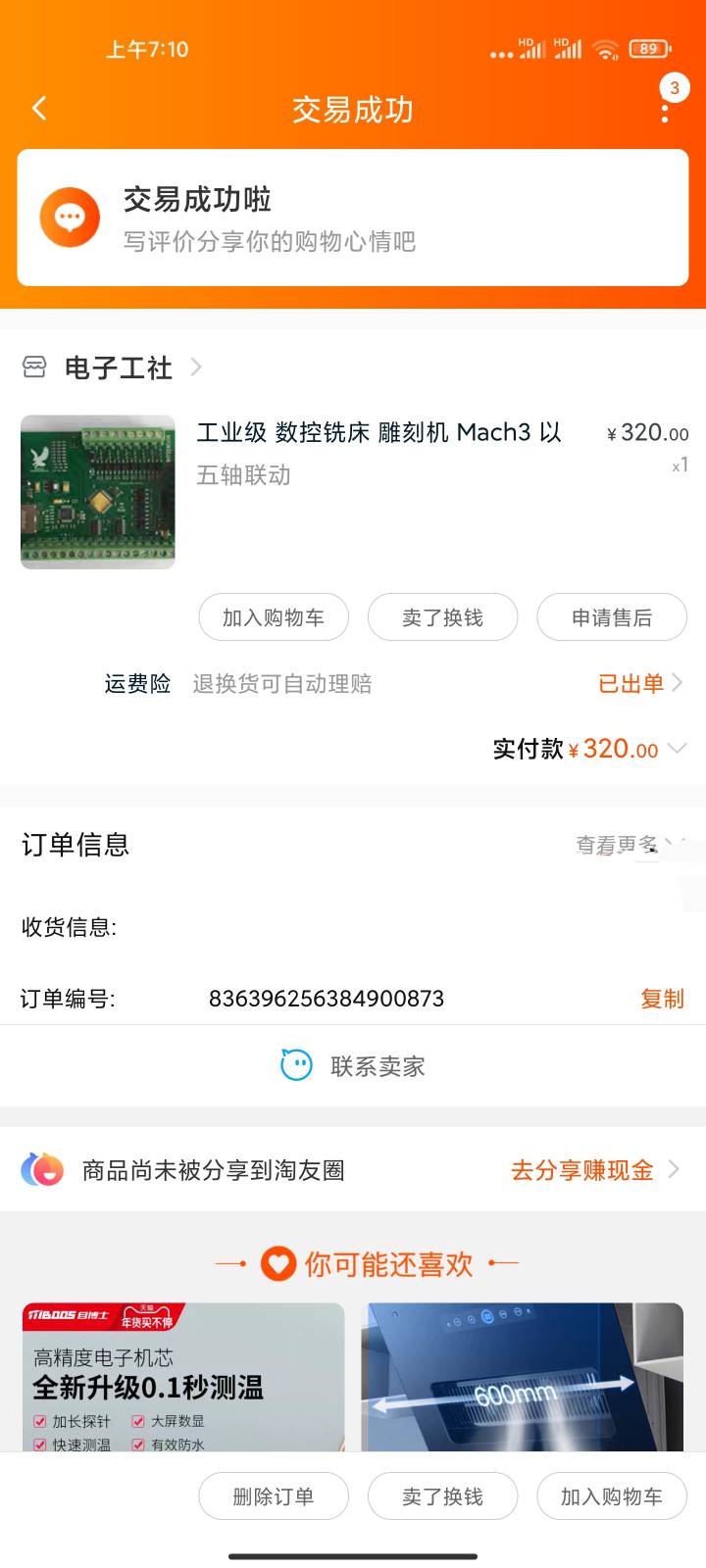Tap 加入购物车 under the product
The image size is (706, 1568).
click(x=273, y=617)
